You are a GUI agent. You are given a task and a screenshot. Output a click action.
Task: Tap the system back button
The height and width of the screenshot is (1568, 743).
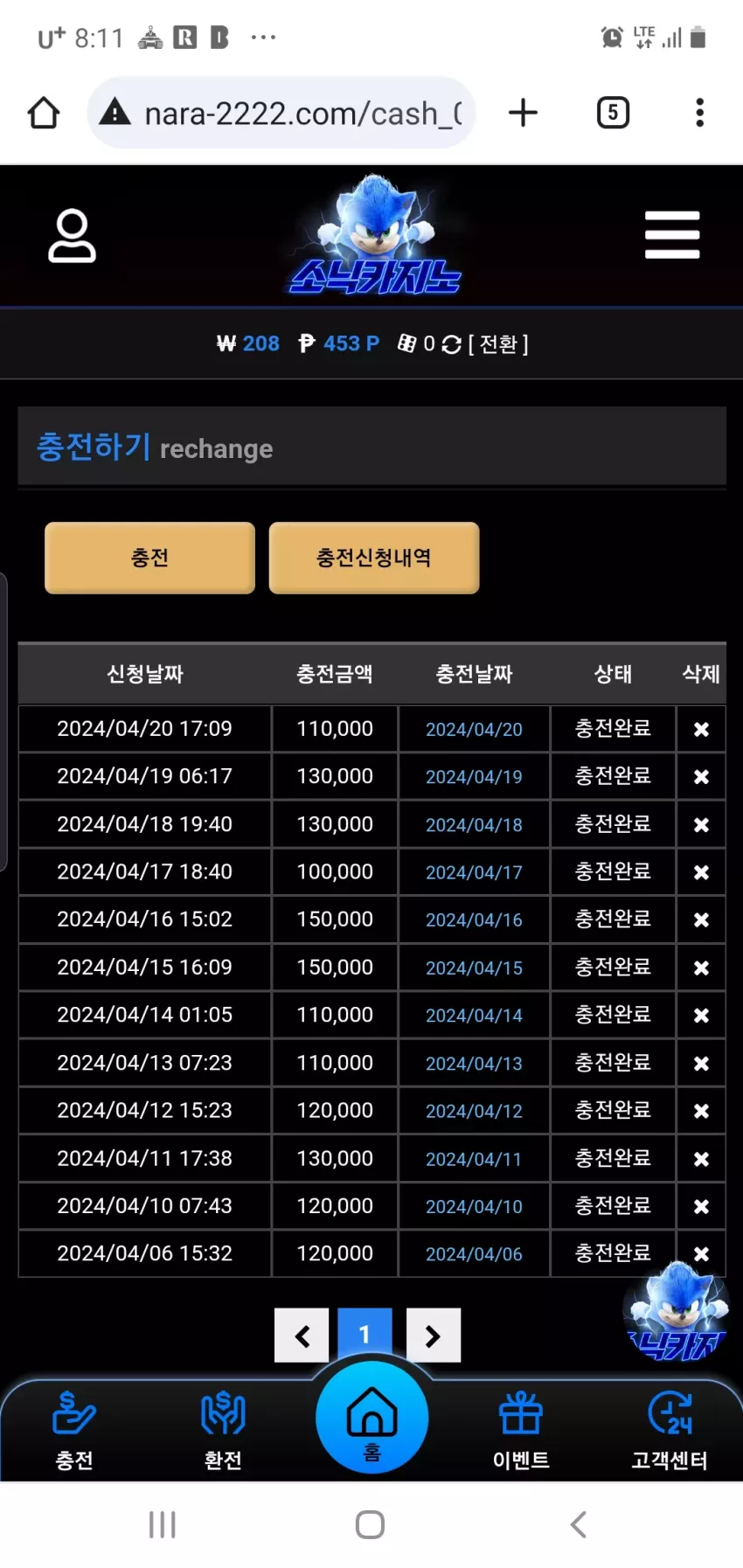point(578,1524)
